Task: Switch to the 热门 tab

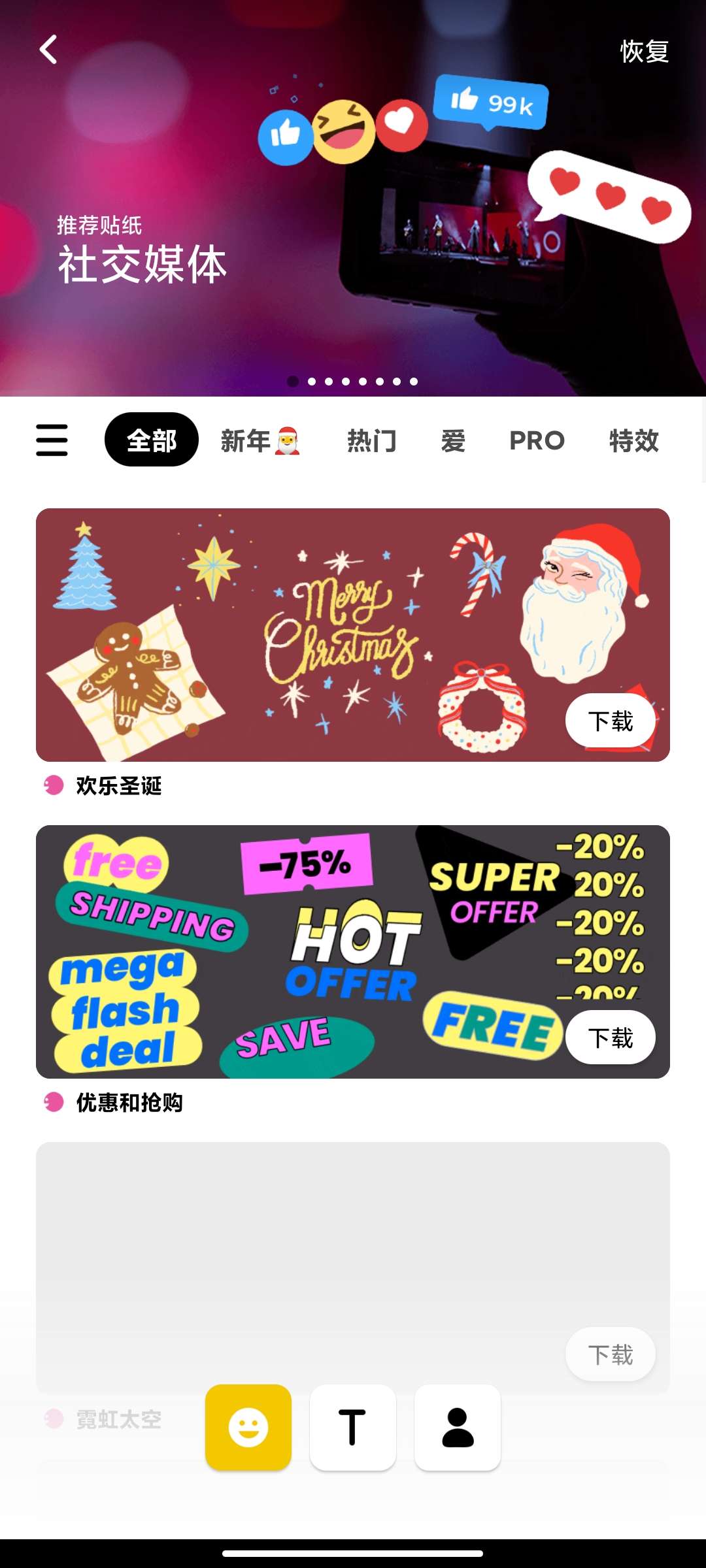Action: 371,440
